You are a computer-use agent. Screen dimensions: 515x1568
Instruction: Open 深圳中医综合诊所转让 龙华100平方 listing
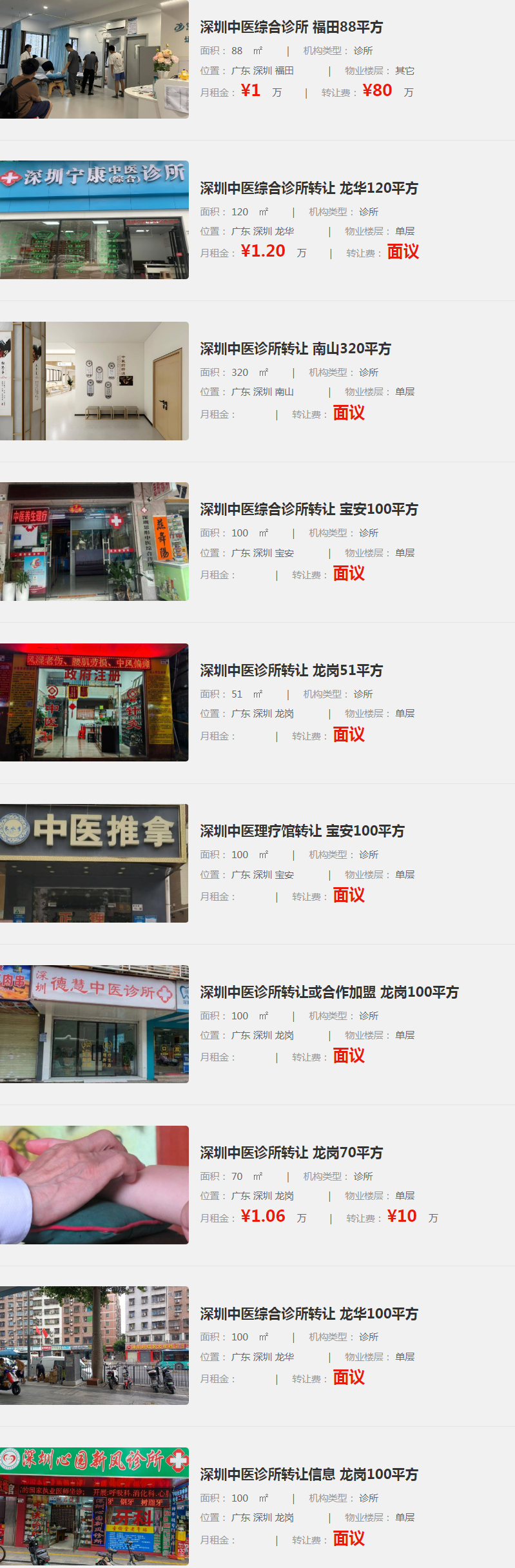[x=309, y=1314]
